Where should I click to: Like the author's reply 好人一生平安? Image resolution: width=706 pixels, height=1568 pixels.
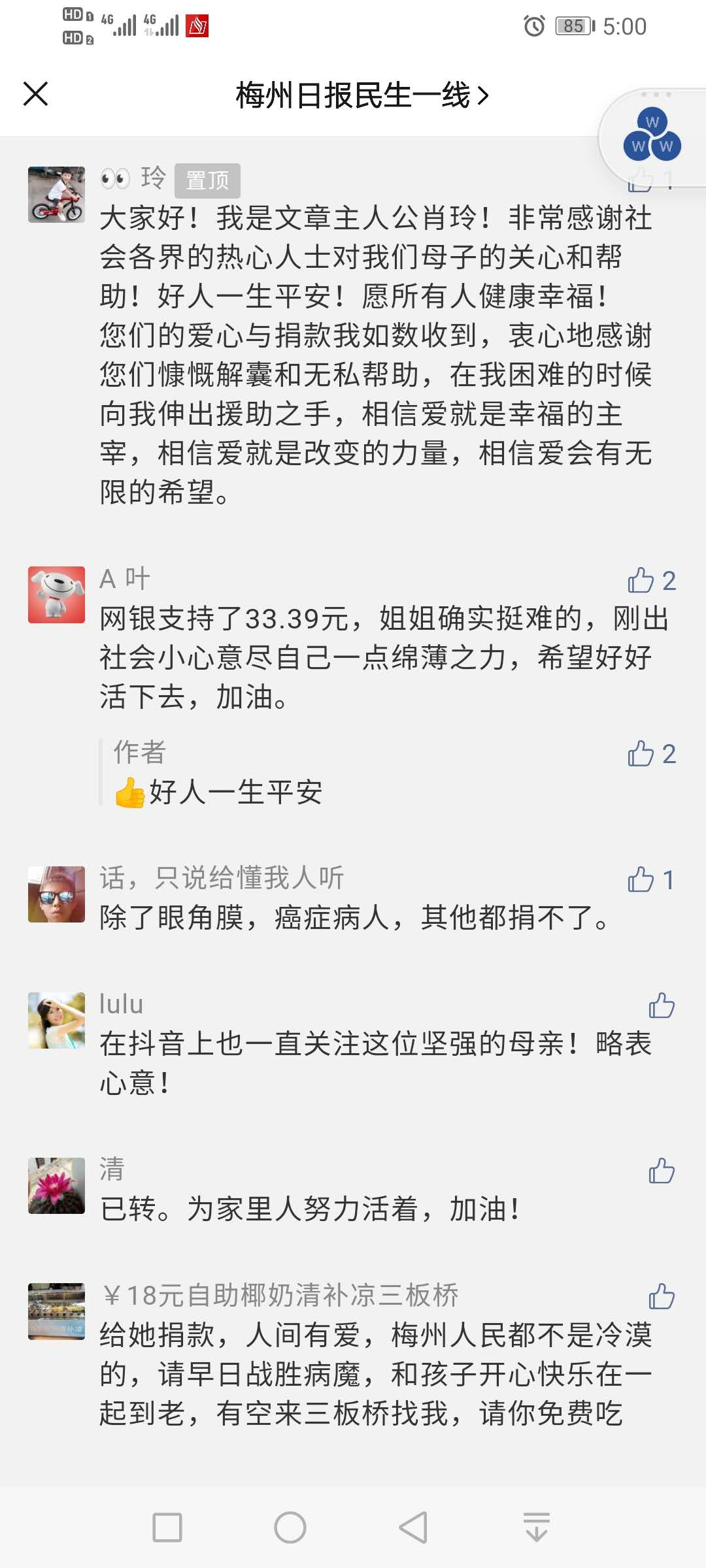(x=642, y=753)
